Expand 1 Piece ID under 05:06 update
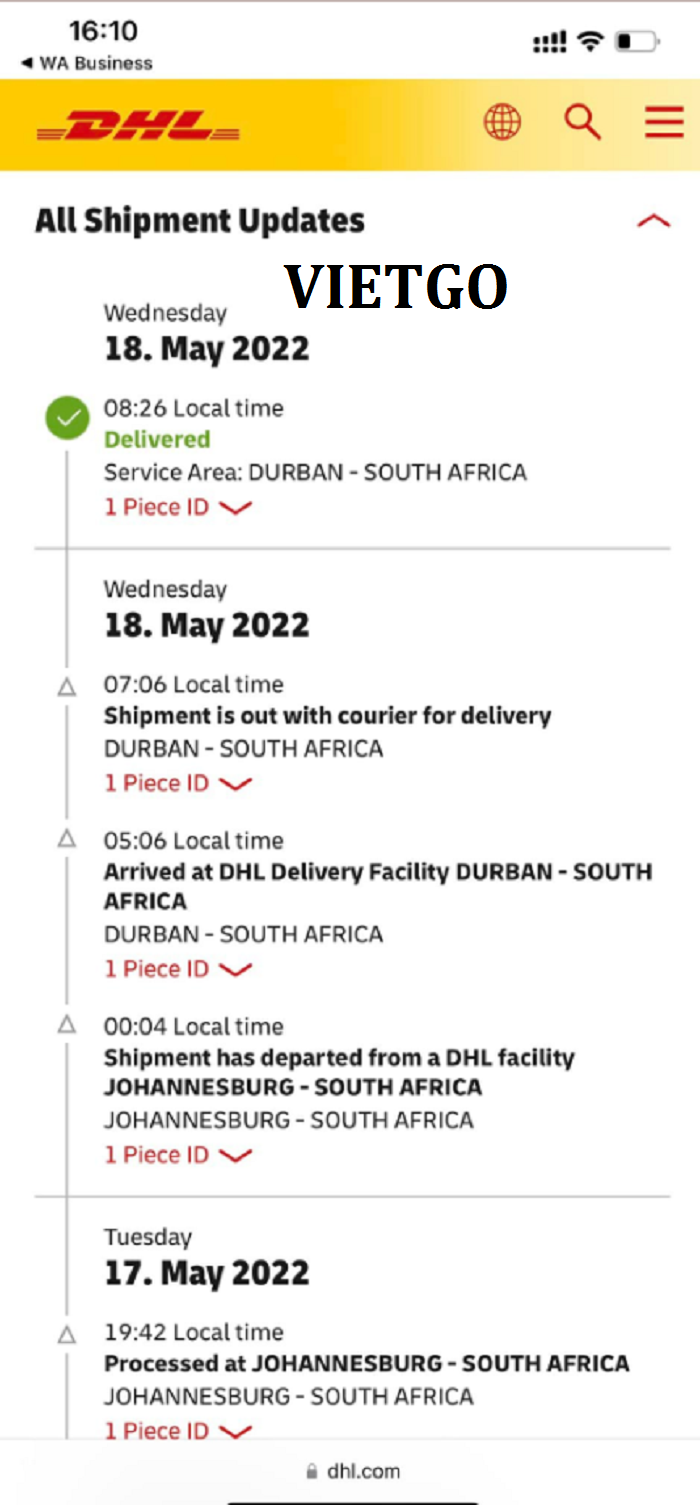700x1505 pixels. (x=177, y=969)
